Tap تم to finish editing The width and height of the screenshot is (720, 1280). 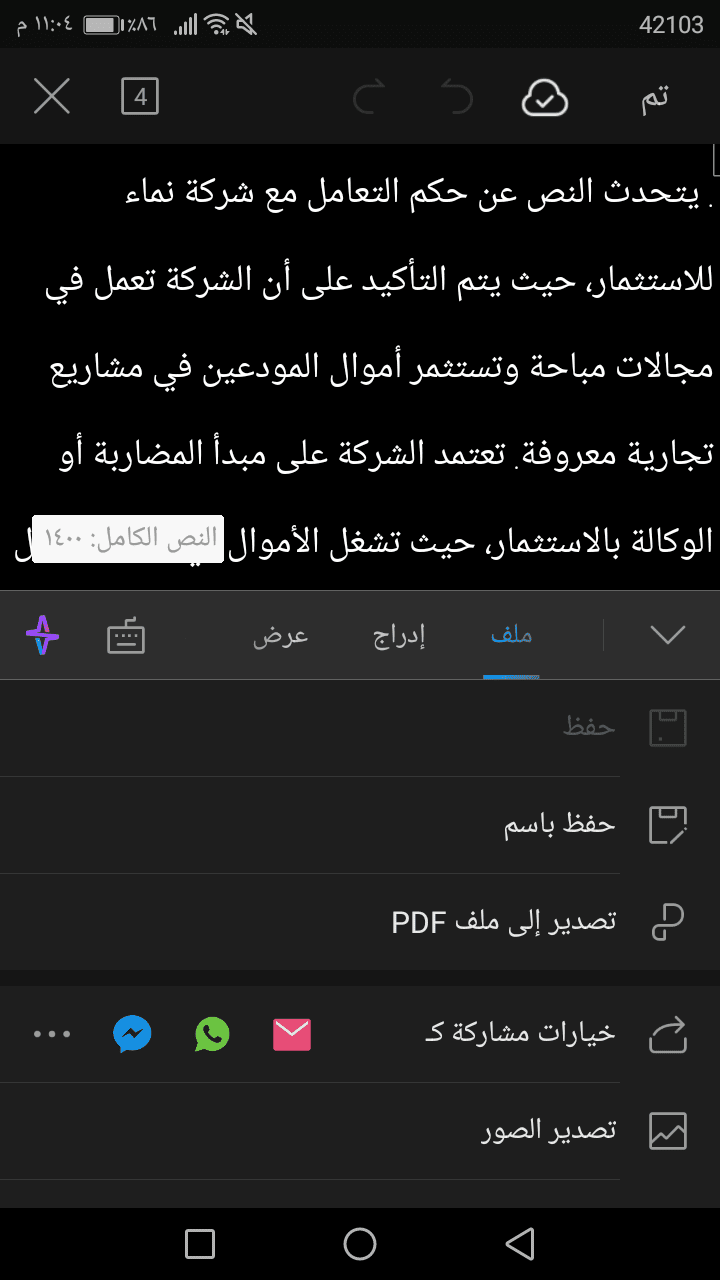click(655, 97)
